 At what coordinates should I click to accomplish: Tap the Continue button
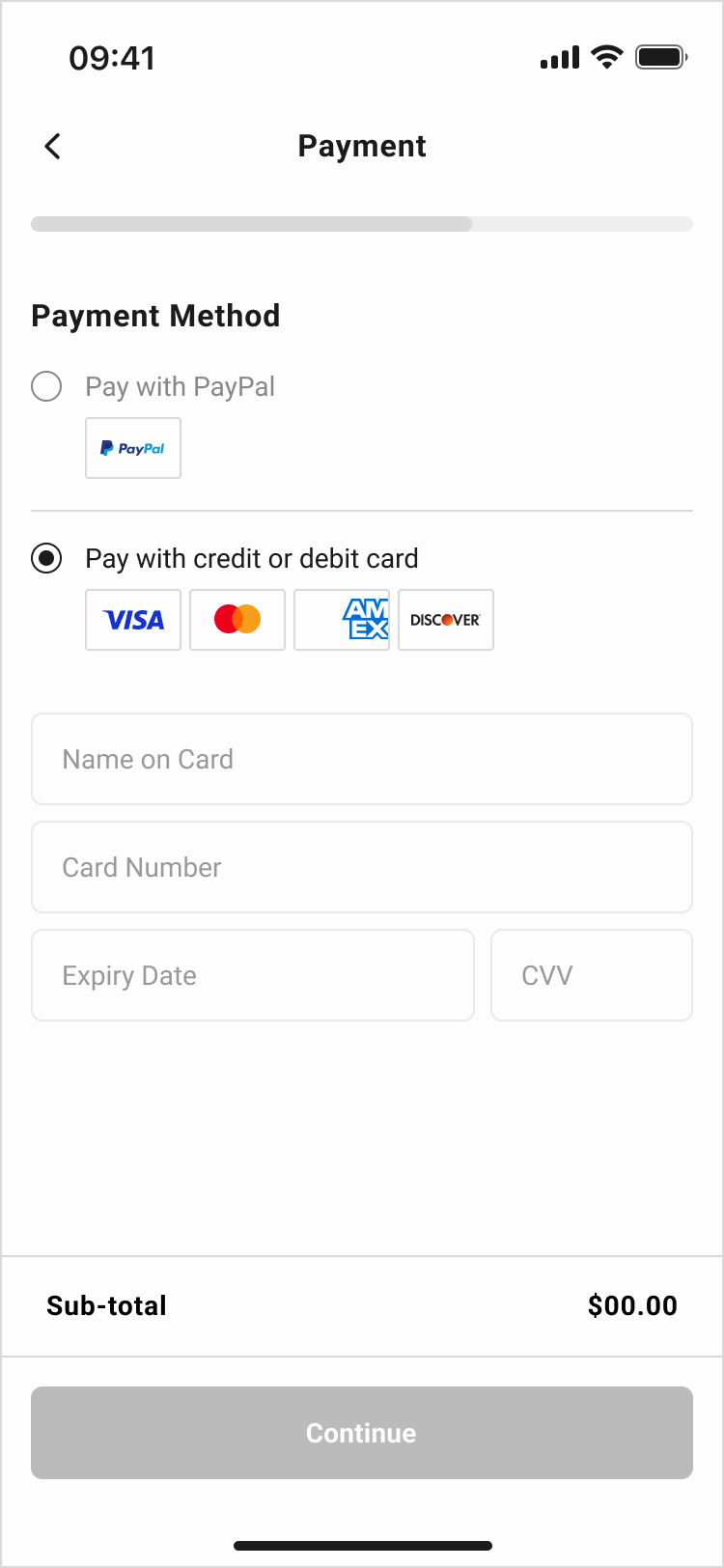click(x=362, y=1433)
